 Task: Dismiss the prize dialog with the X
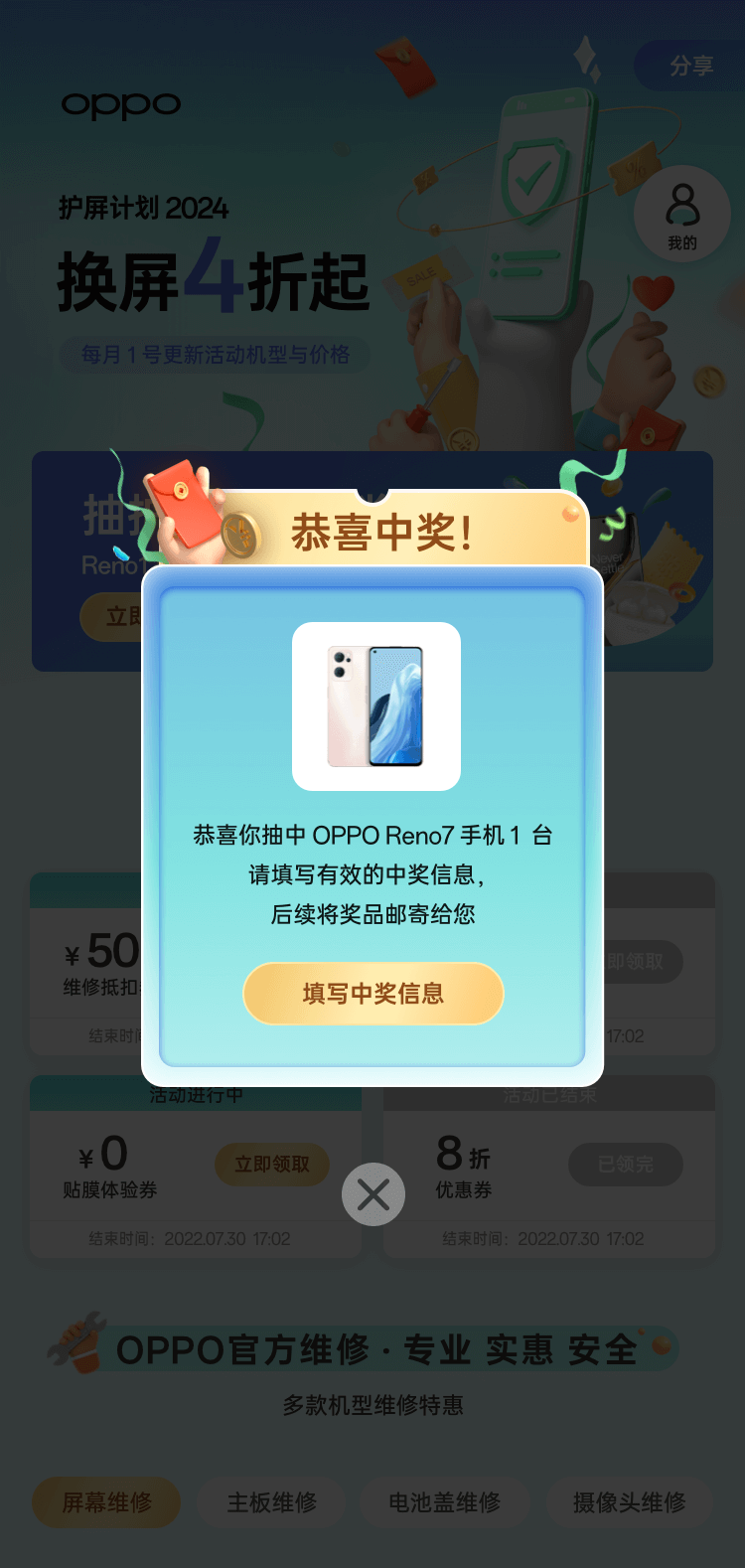pyautogui.click(x=373, y=1194)
